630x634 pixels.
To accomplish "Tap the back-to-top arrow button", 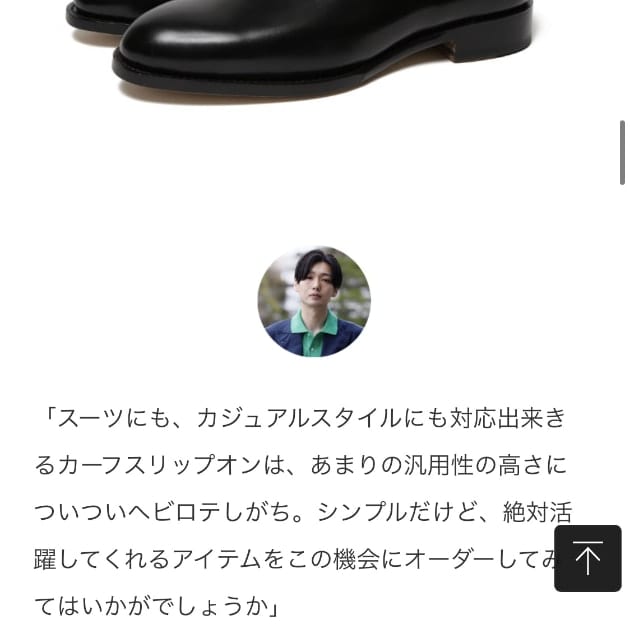I will (587, 558).
